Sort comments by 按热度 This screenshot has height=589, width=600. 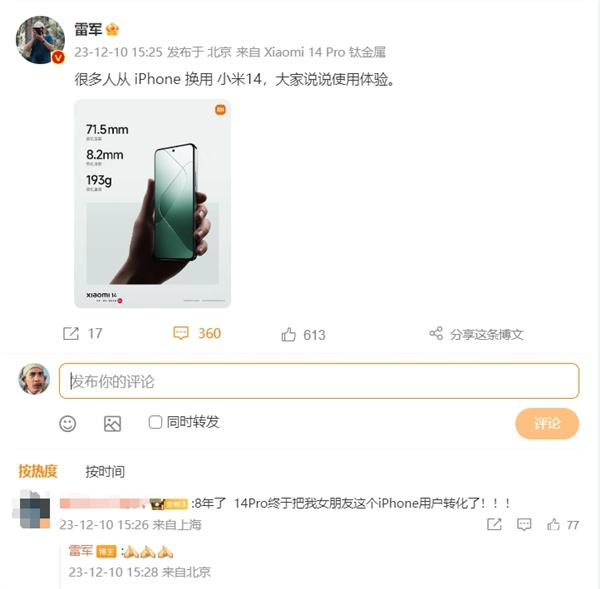click(x=38, y=471)
